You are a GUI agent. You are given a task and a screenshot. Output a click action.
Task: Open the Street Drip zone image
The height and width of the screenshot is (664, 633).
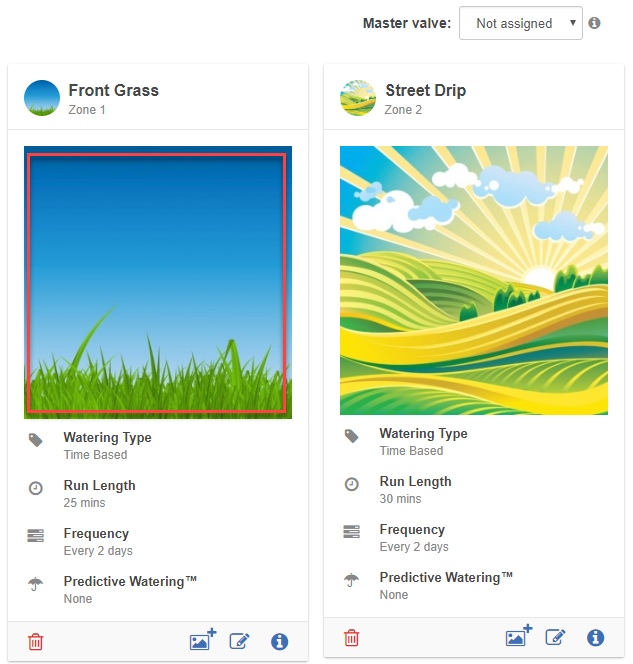click(474, 280)
